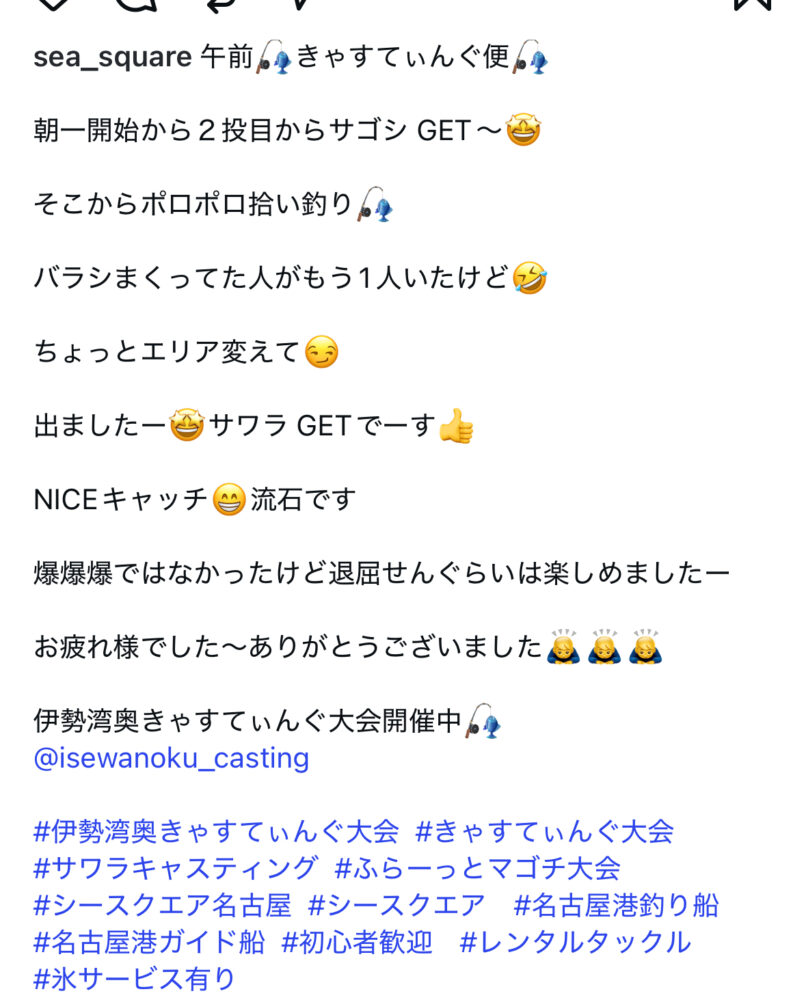The height and width of the screenshot is (1000, 806).
Task: Open the sea_square profile username
Action: tap(112, 57)
